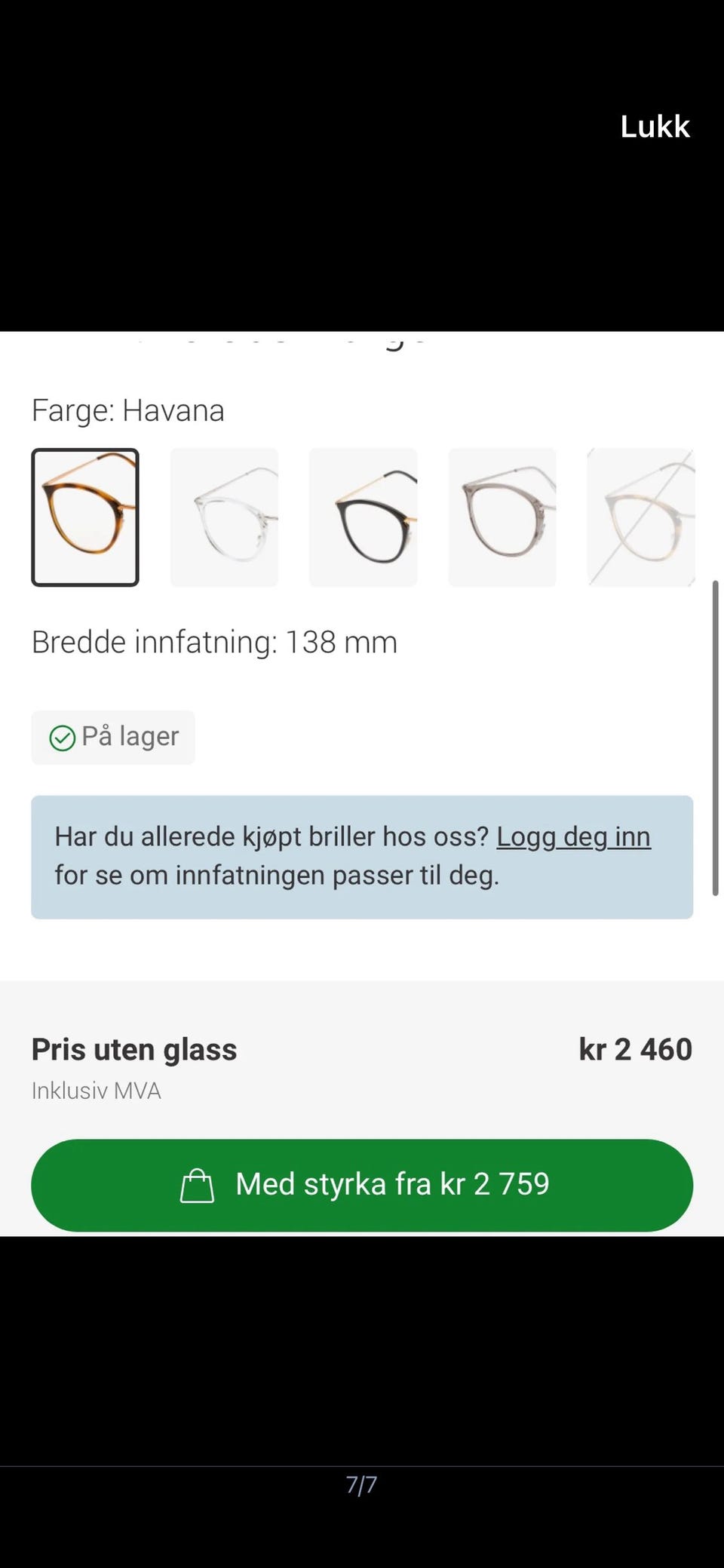Viewport: 724px width, 1568px height.
Task: Click the Pris uten glass heading
Action: click(133, 1049)
